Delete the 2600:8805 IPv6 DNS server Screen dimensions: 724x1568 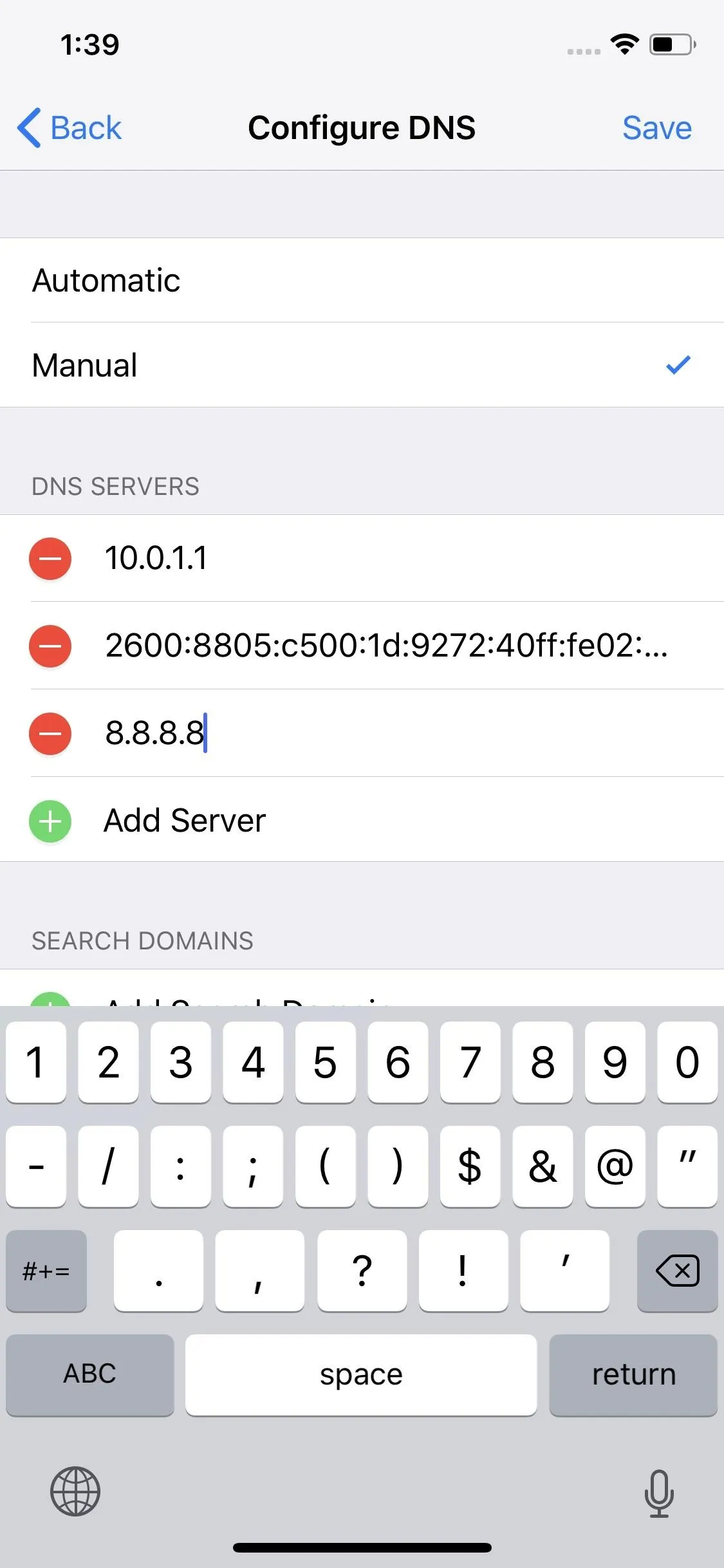[50, 646]
